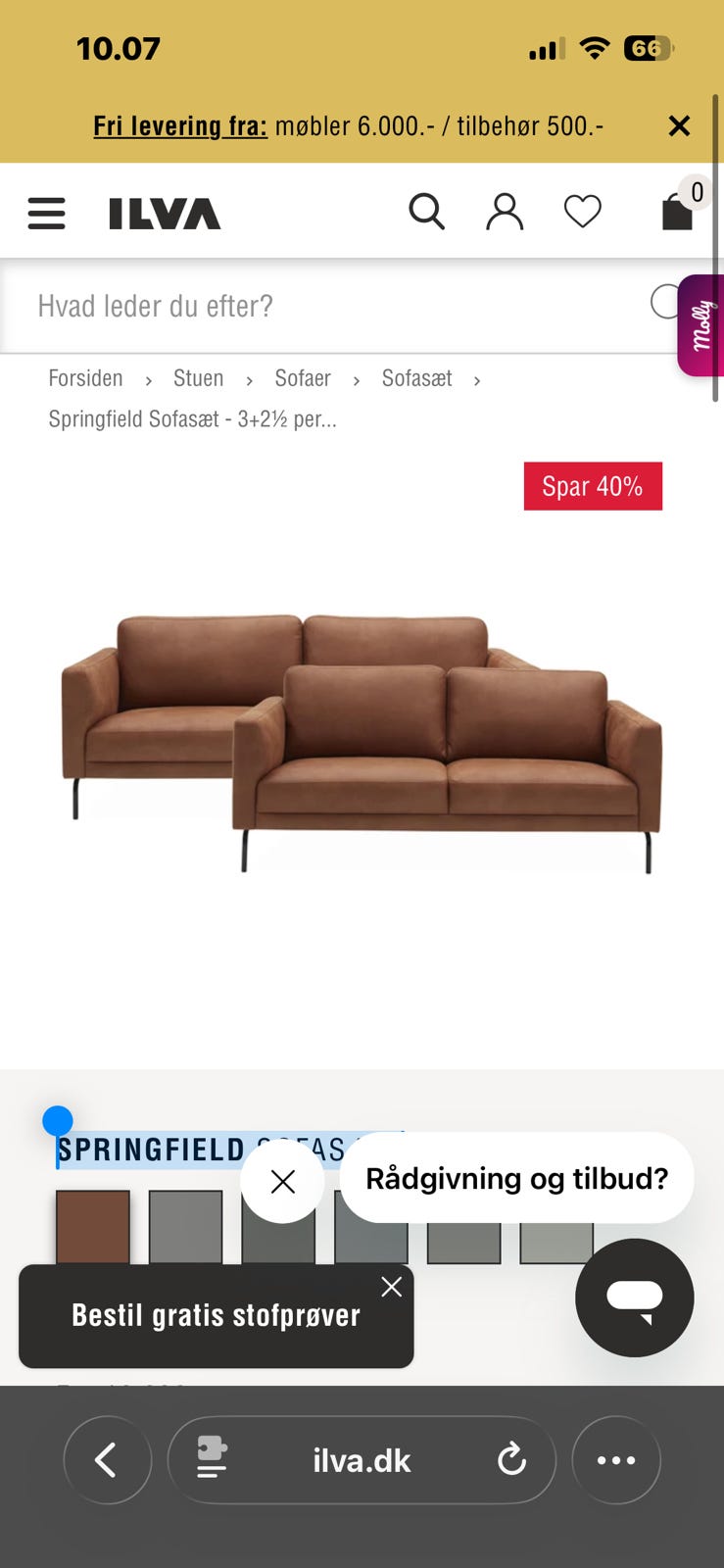The height and width of the screenshot is (1568, 724).
Task: Open the shopping bag
Action: click(677, 211)
